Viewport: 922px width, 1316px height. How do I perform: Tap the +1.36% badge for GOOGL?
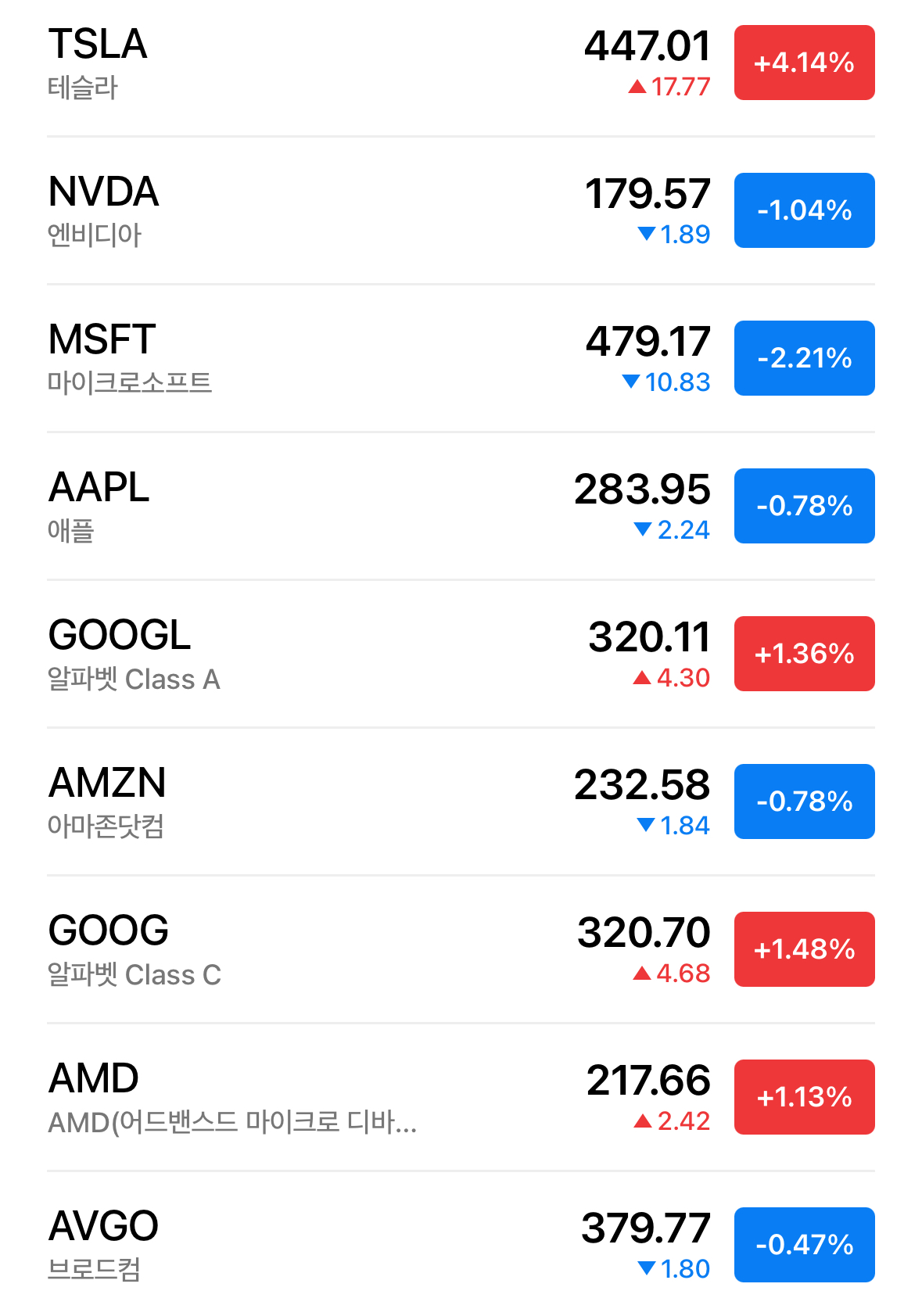tap(804, 654)
